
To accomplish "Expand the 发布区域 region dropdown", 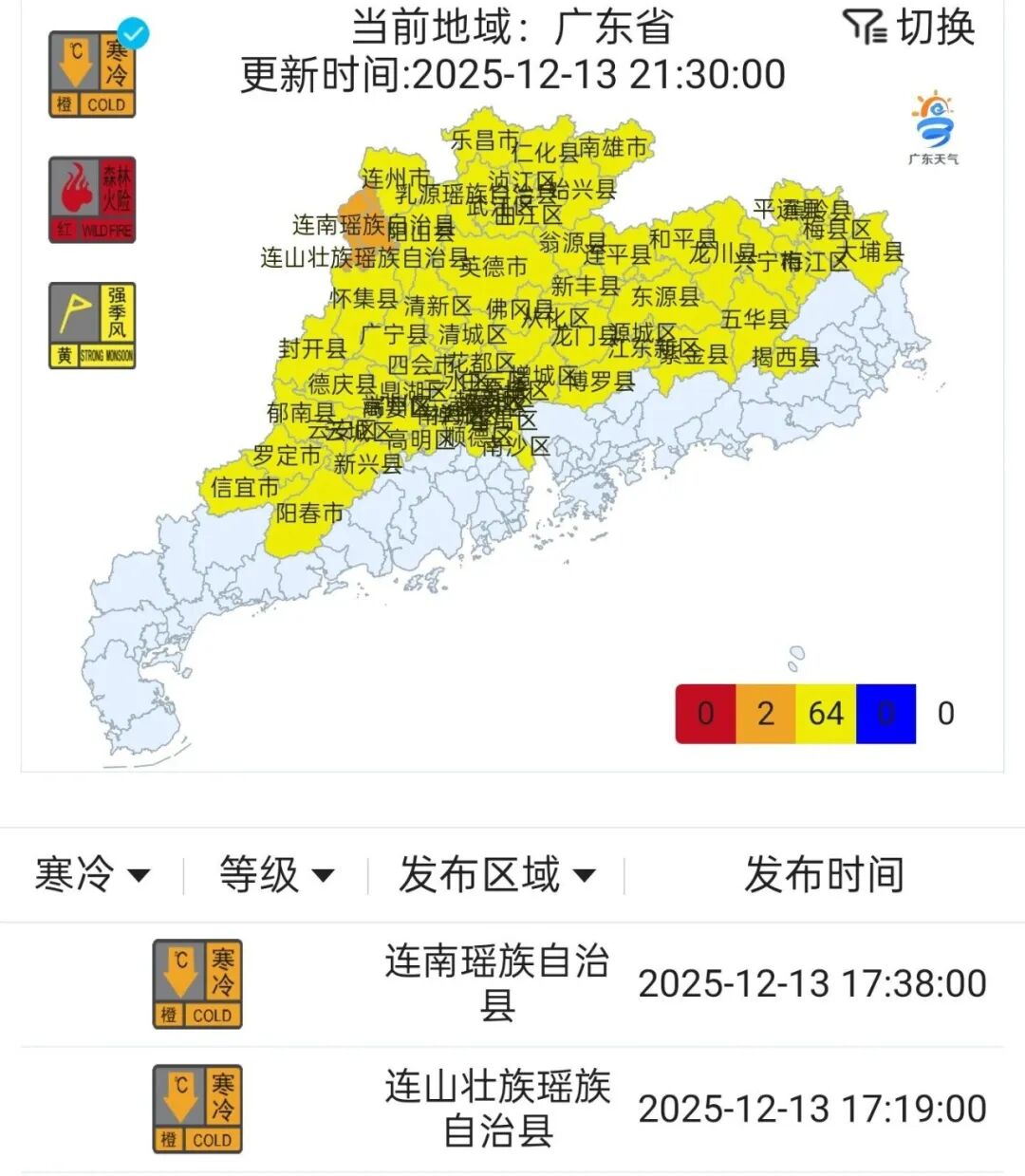I will coord(496,874).
